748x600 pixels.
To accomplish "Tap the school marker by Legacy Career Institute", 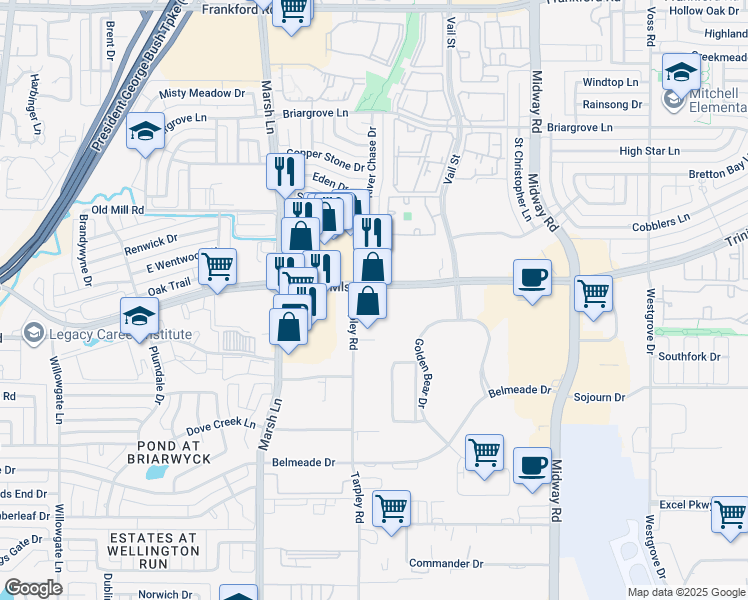I will (x=140, y=317).
